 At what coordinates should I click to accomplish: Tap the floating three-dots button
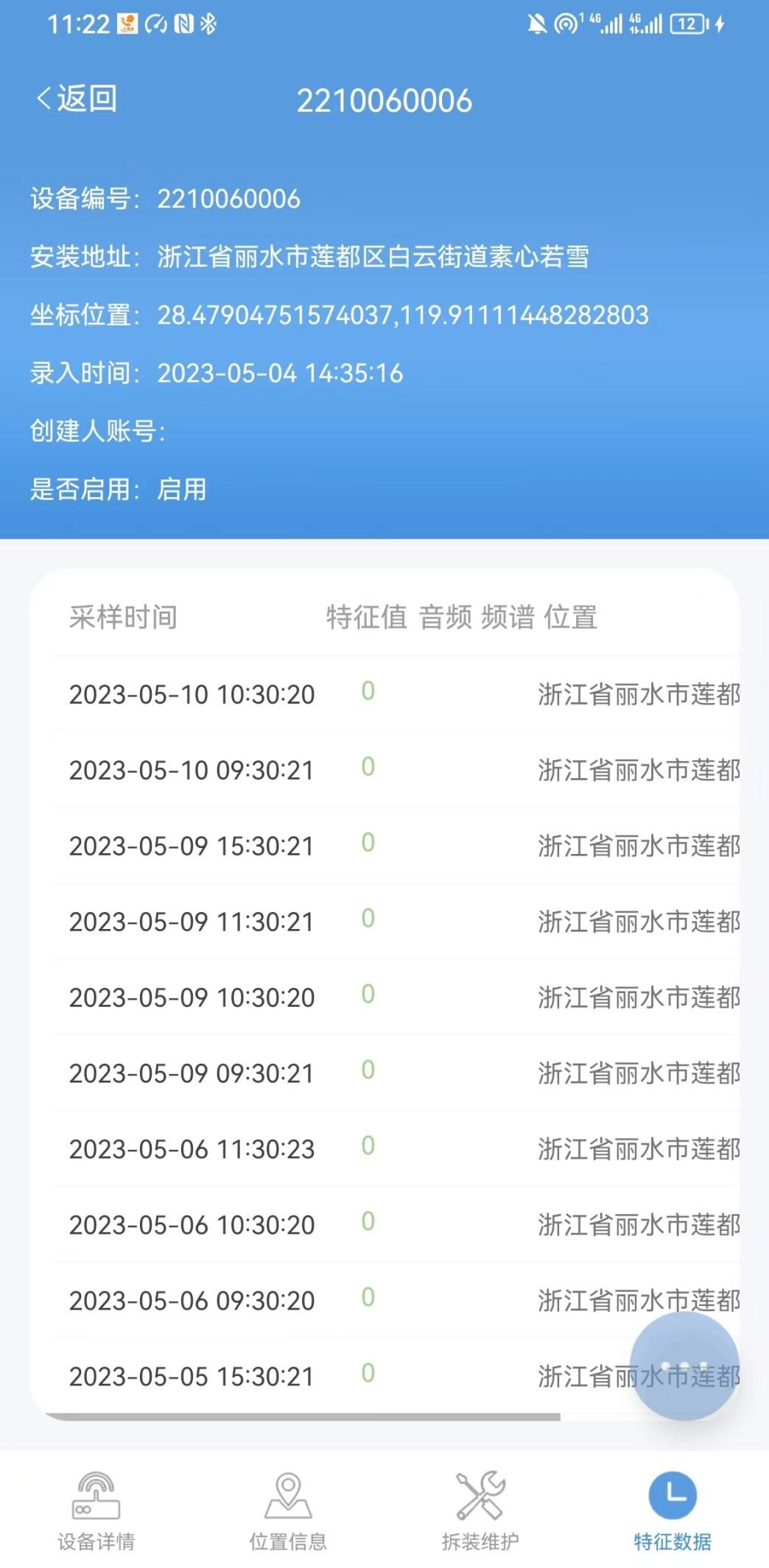[x=684, y=1366]
